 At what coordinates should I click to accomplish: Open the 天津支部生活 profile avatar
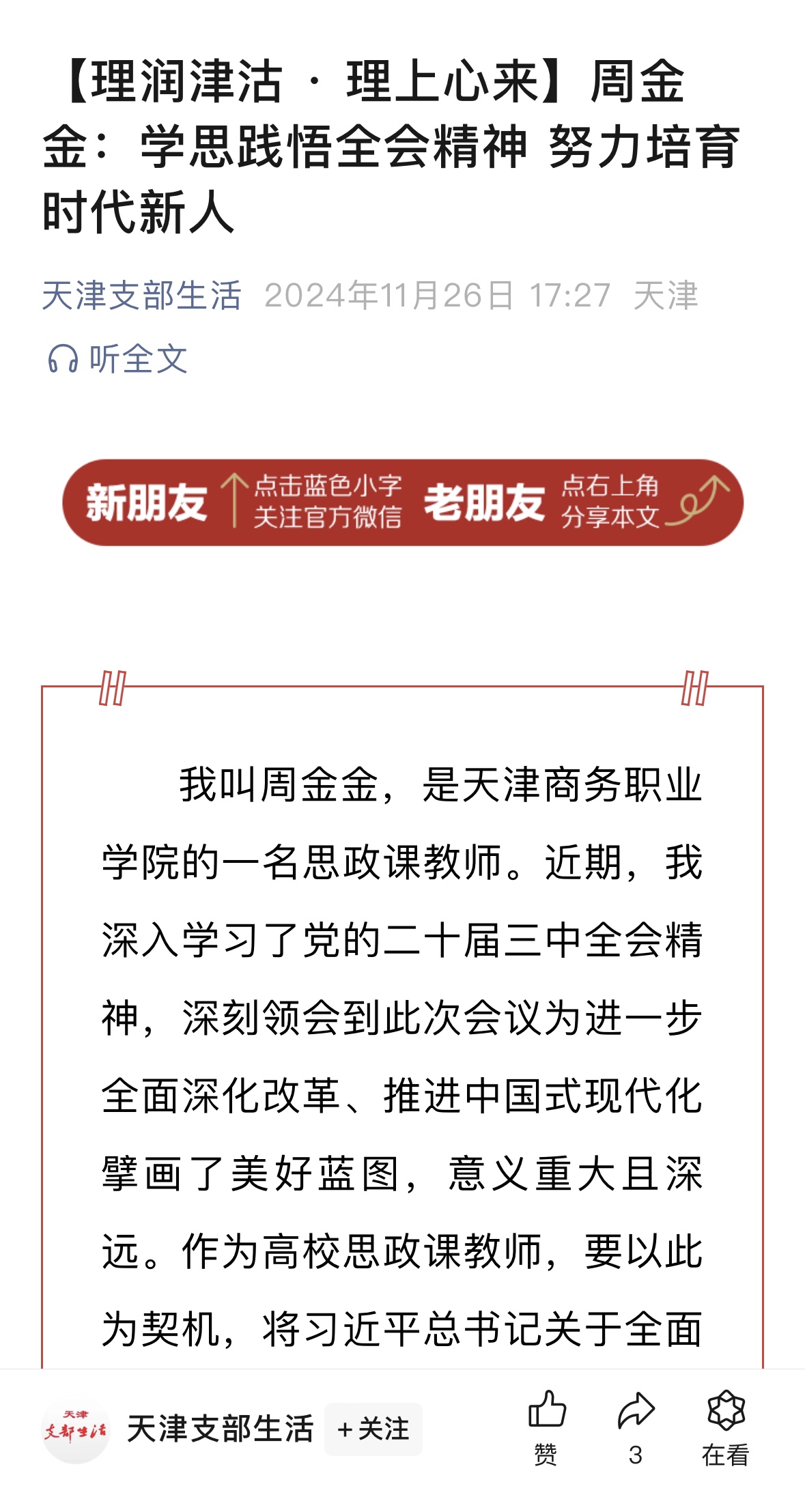(x=76, y=1429)
